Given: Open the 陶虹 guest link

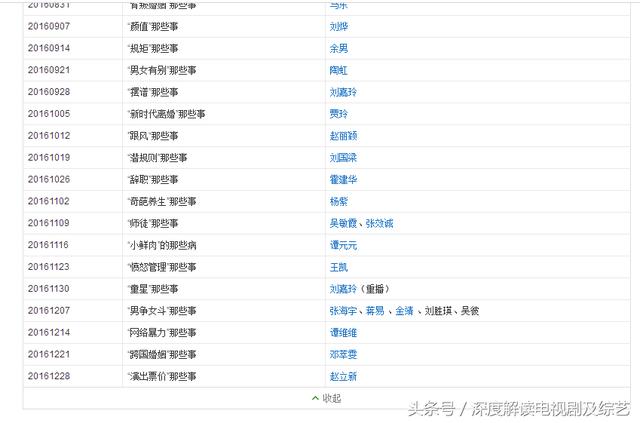Looking at the screenshot, I should 339,71.
